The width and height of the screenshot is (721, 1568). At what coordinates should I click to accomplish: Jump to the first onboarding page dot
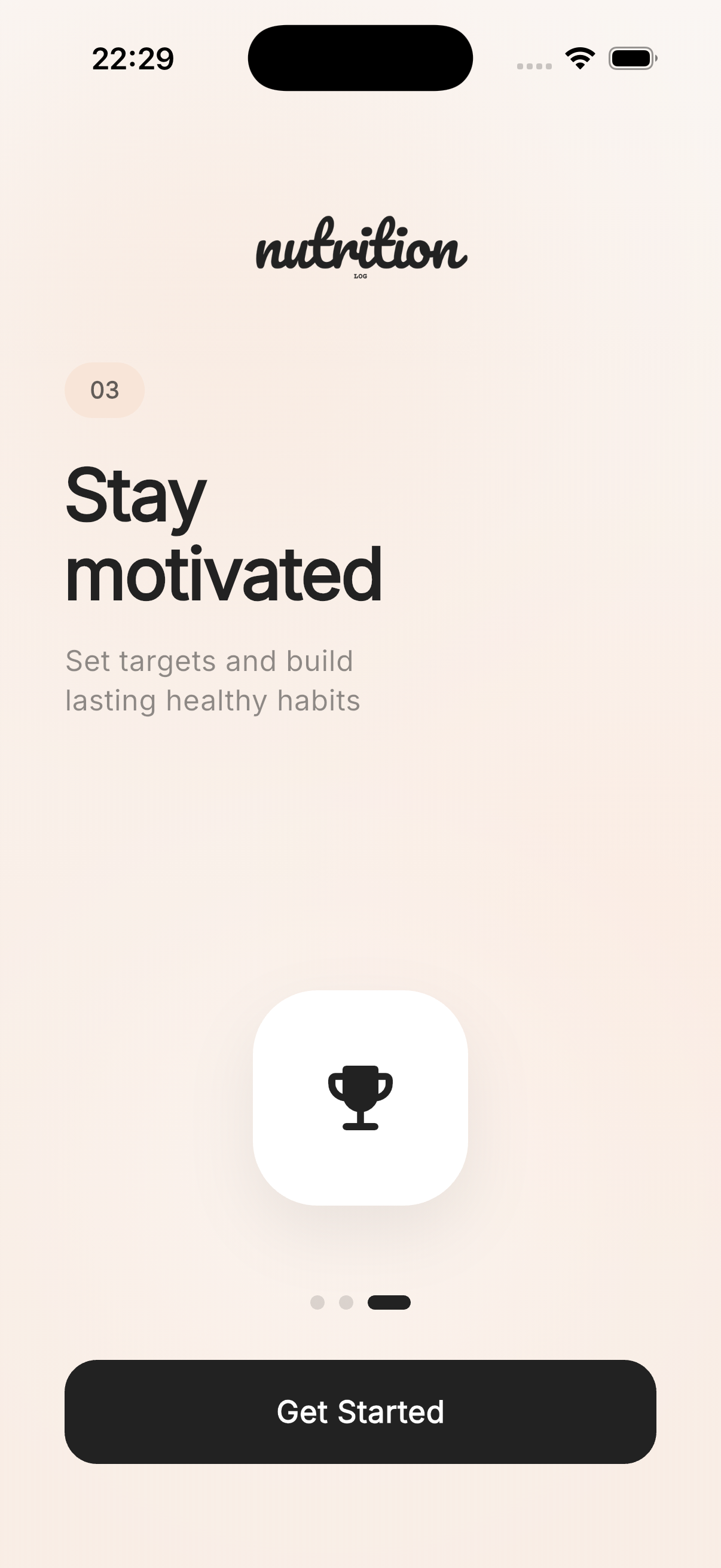[x=317, y=1302]
